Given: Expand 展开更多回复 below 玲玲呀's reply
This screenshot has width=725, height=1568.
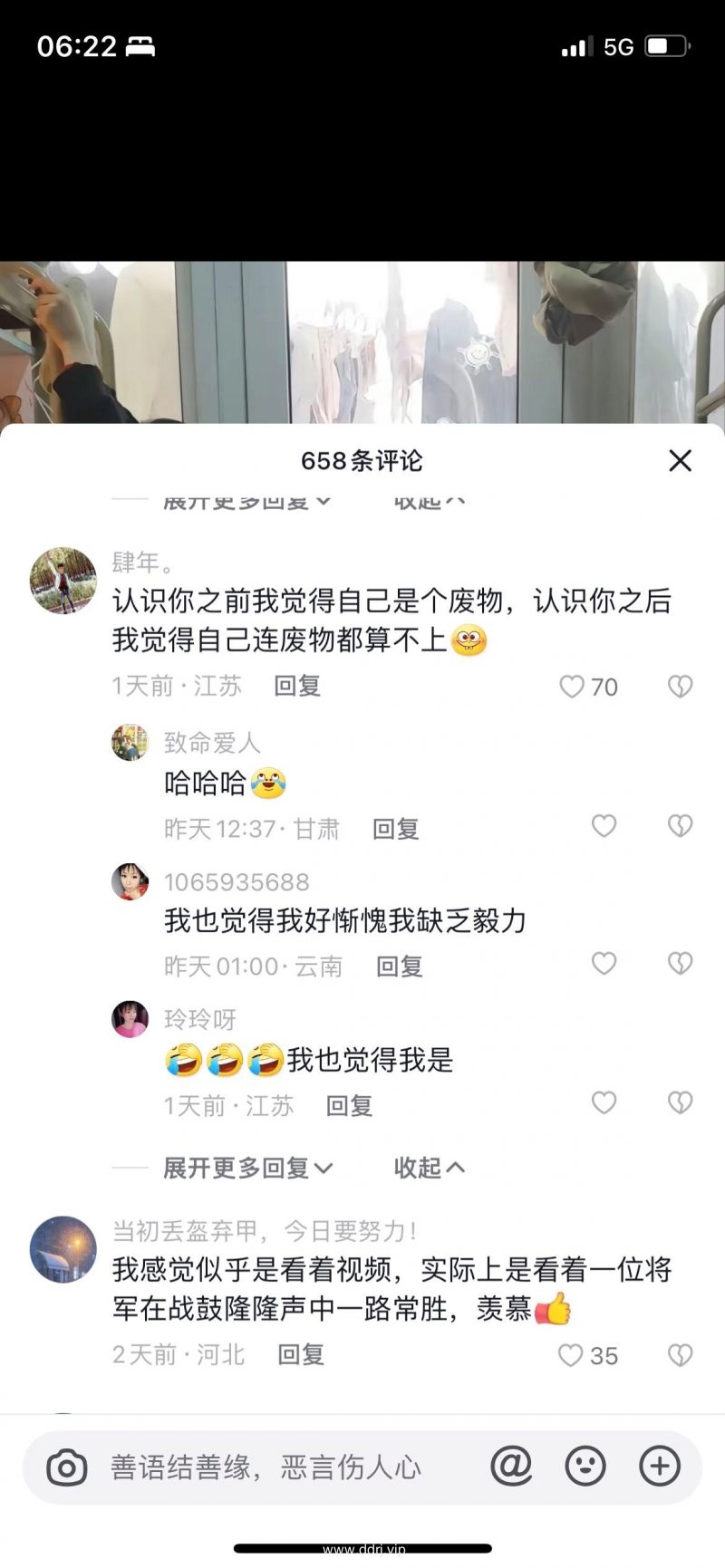Looking at the screenshot, I should (246, 1168).
